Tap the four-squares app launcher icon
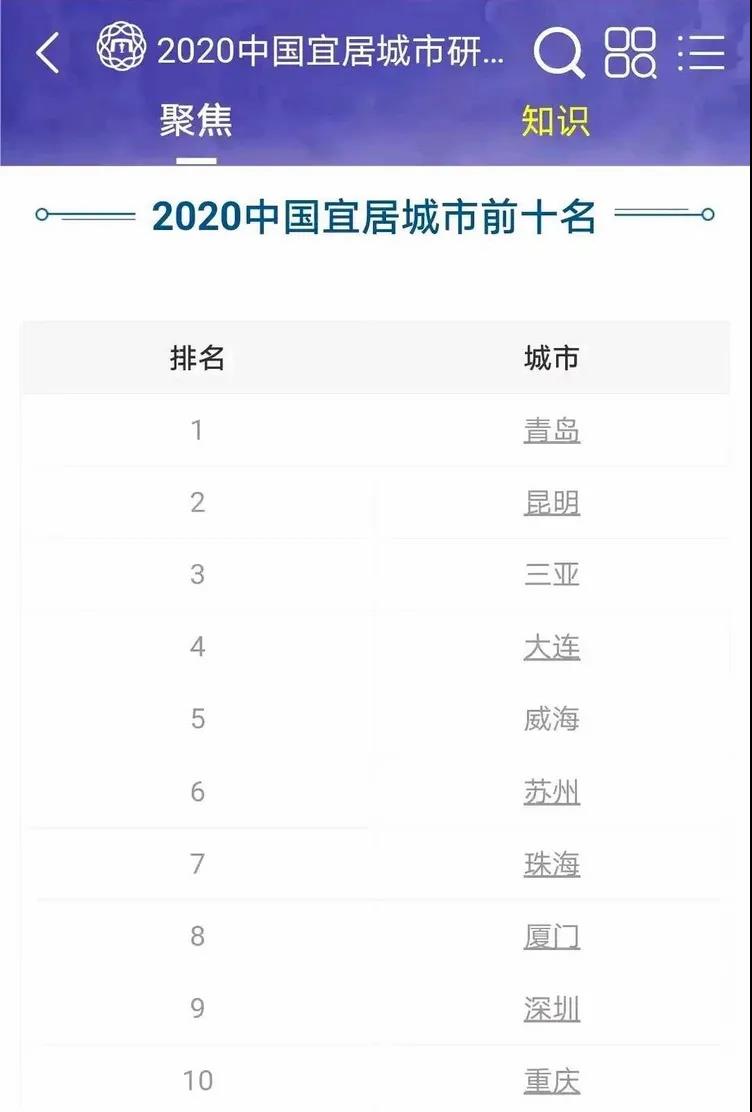 coord(632,52)
